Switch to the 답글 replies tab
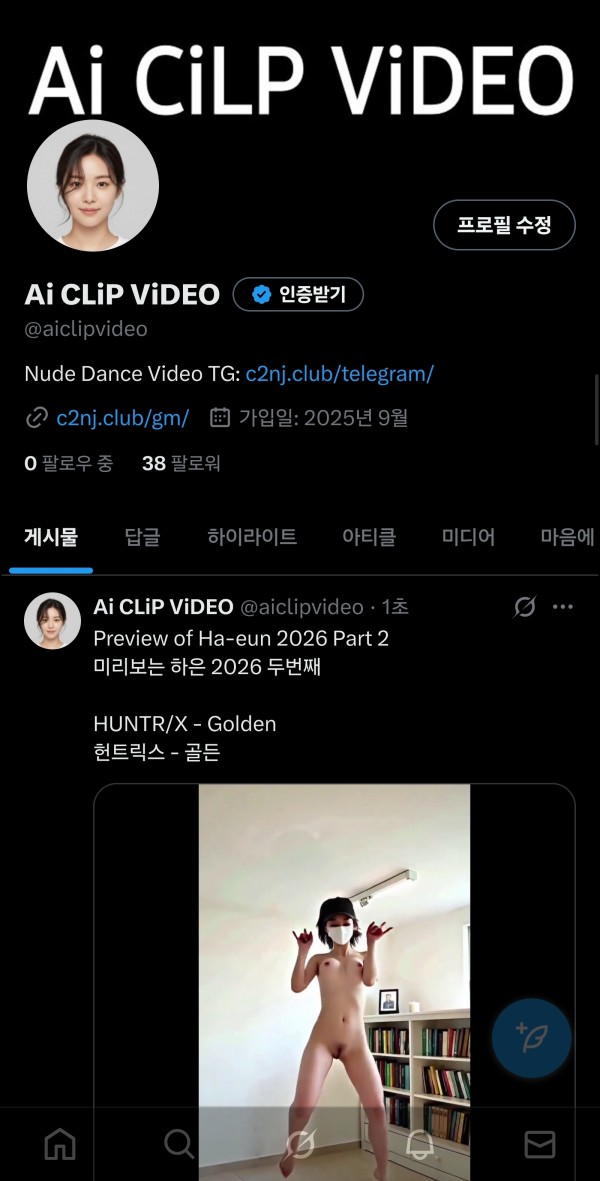Image resolution: width=600 pixels, height=1181 pixels. 142,537
